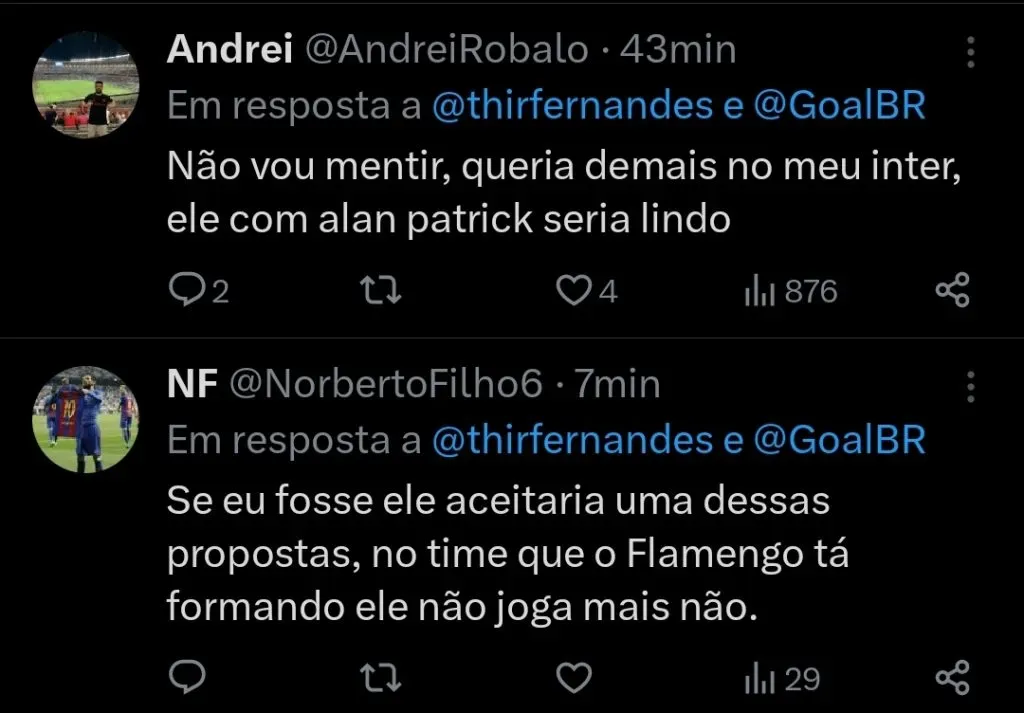Share NF's tweet
This screenshot has width=1024, height=713.
[952, 679]
